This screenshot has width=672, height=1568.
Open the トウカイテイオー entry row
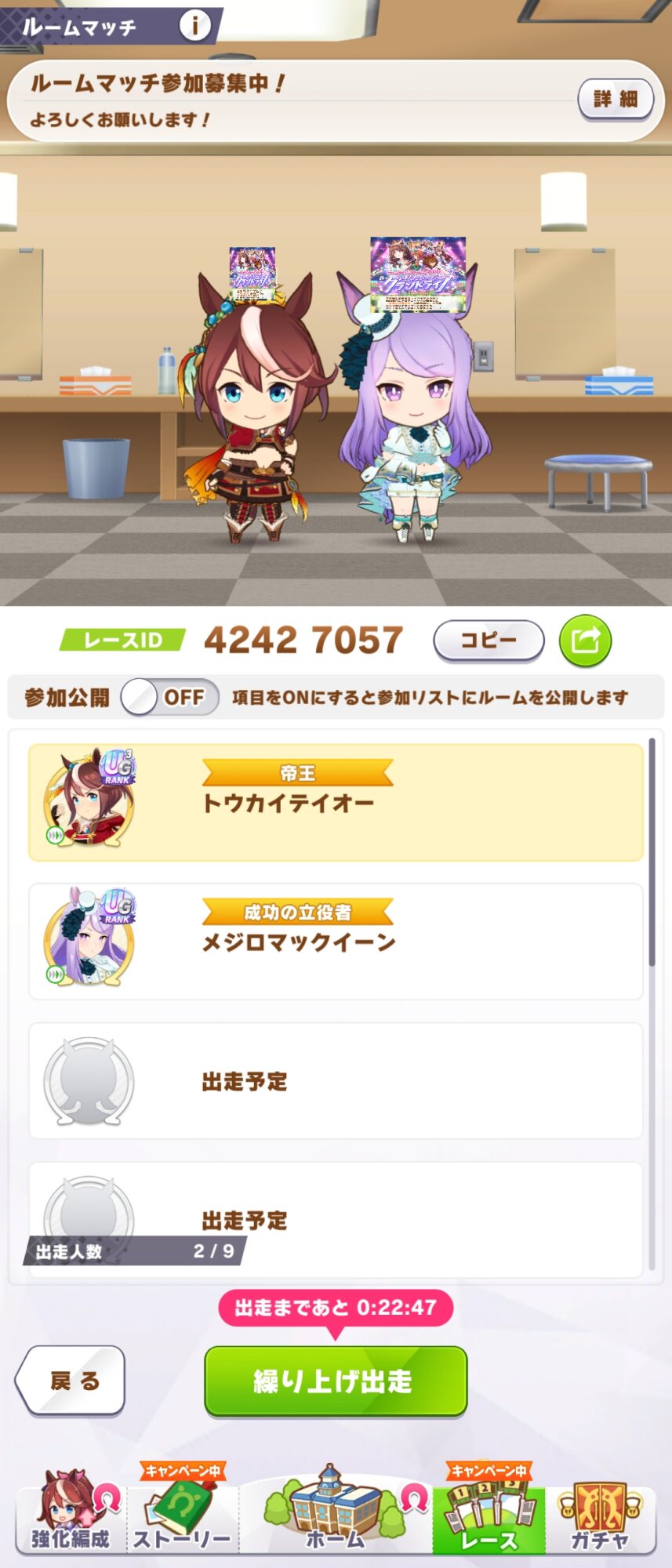click(336, 802)
